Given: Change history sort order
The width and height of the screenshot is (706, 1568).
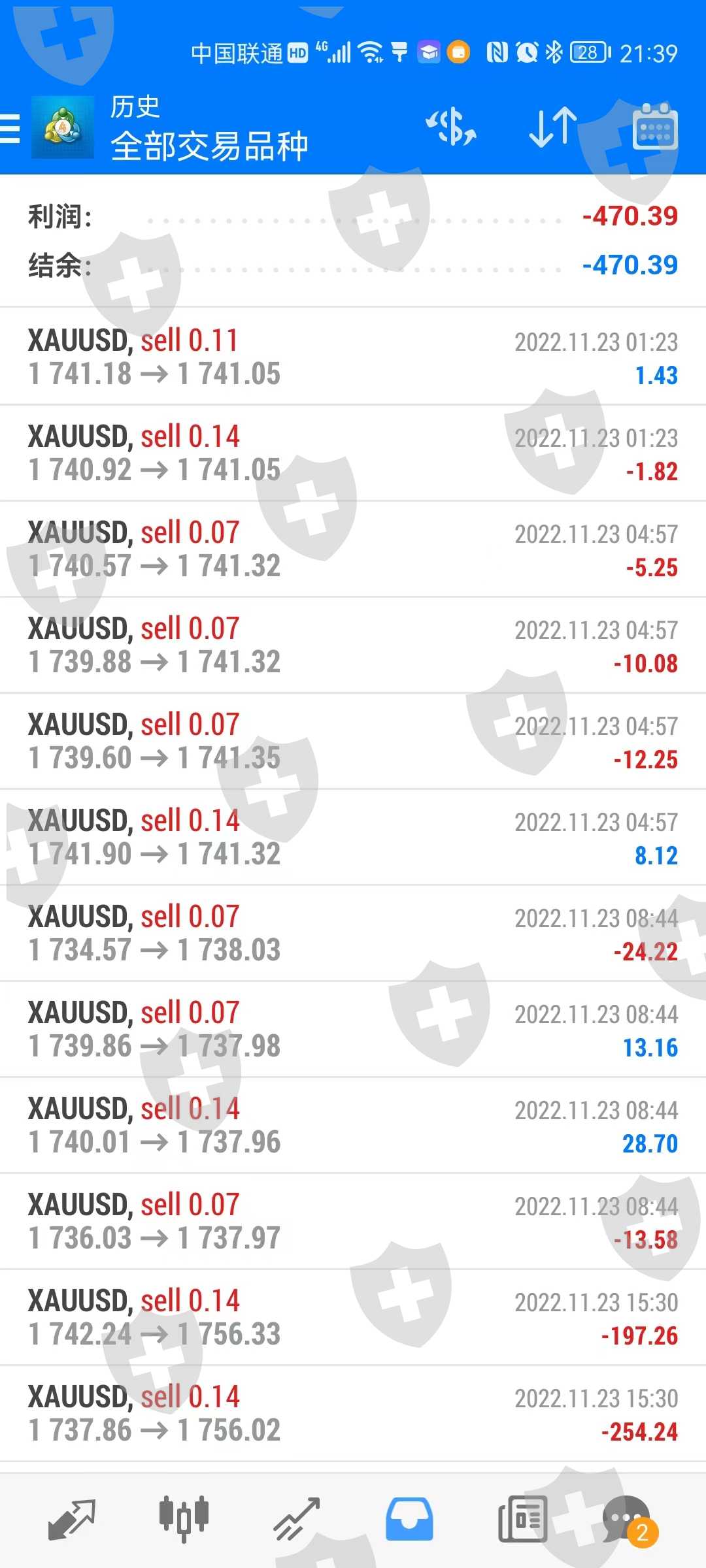Looking at the screenshot, I should click(552, 127).
